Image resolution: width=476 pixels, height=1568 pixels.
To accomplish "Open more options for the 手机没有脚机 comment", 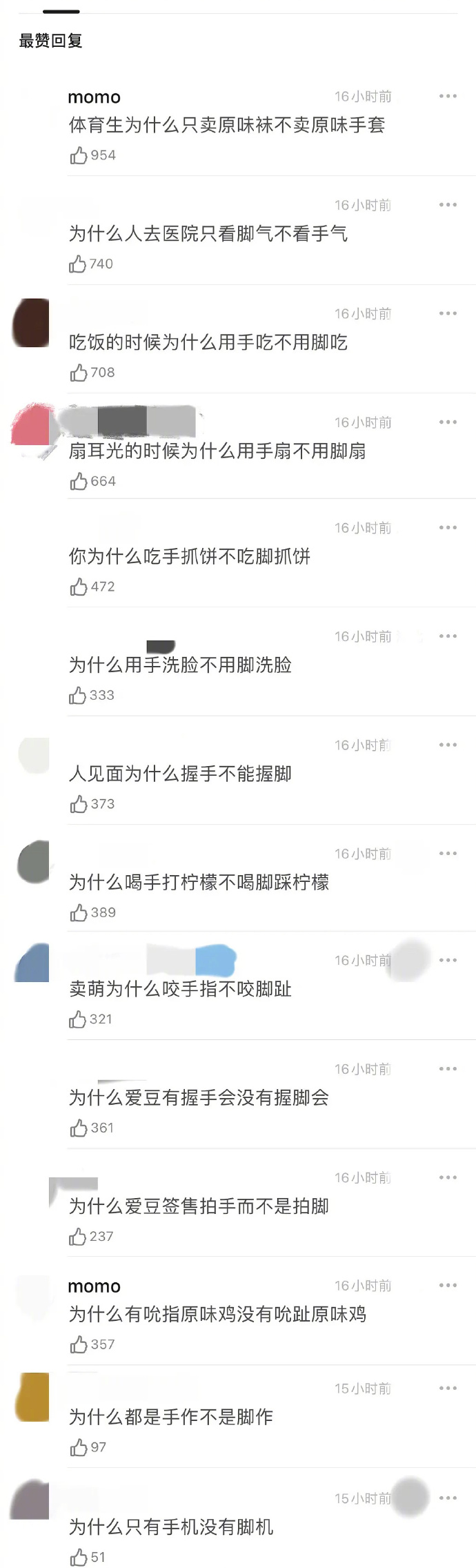I will (448, 1498).
